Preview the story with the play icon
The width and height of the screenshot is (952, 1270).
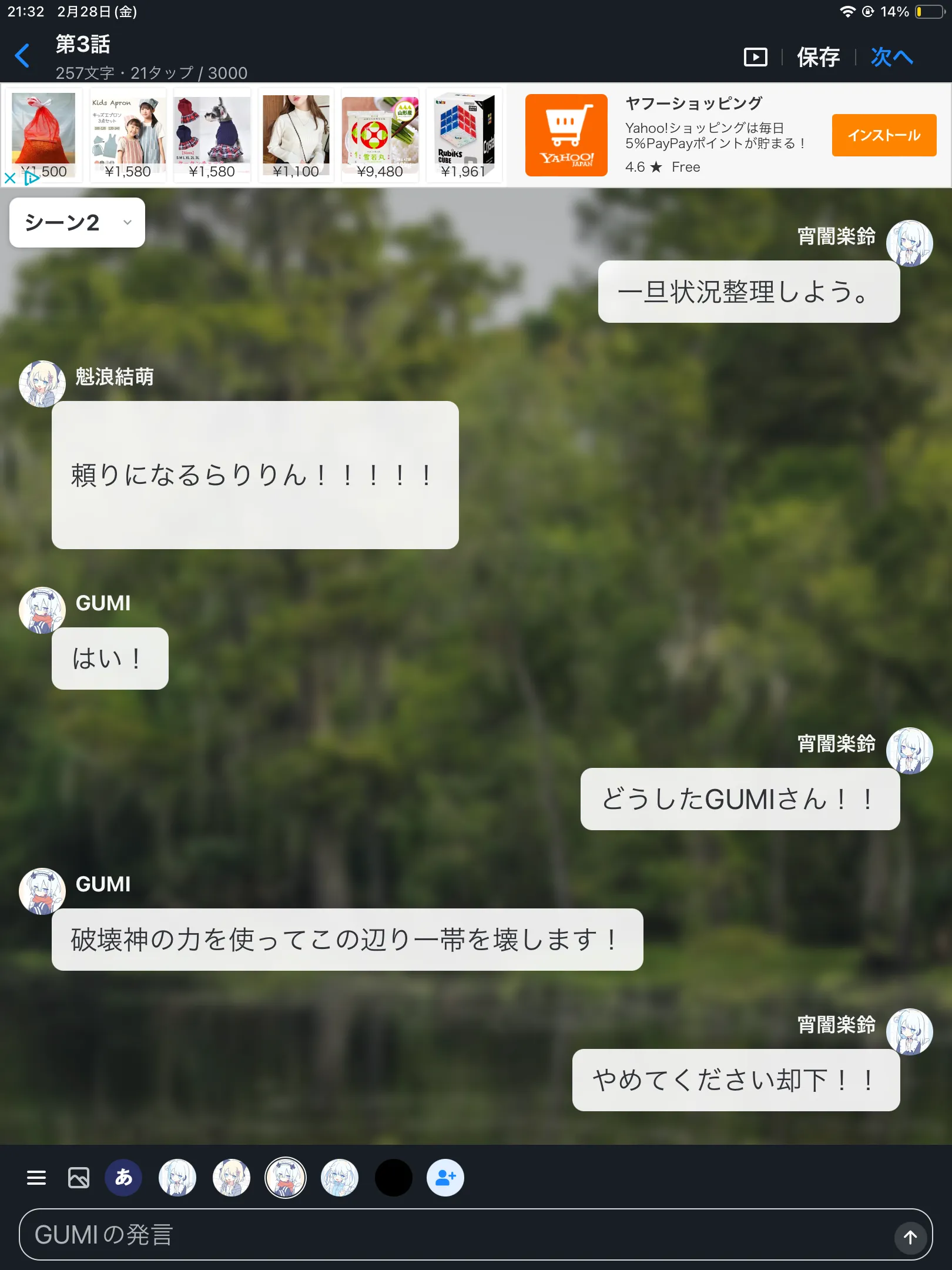(755, 57)
